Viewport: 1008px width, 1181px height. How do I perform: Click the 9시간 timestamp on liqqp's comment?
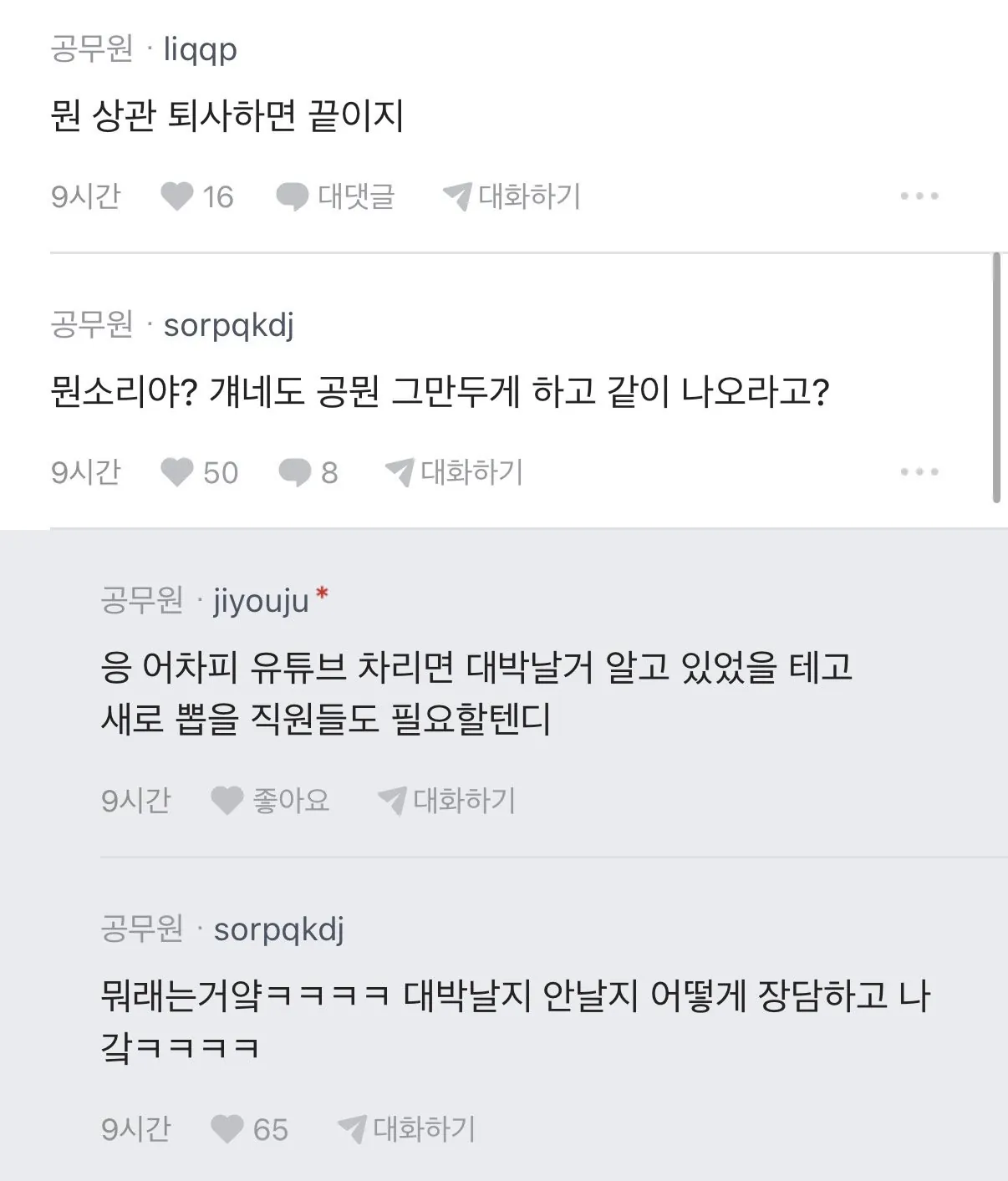(86, 196)
